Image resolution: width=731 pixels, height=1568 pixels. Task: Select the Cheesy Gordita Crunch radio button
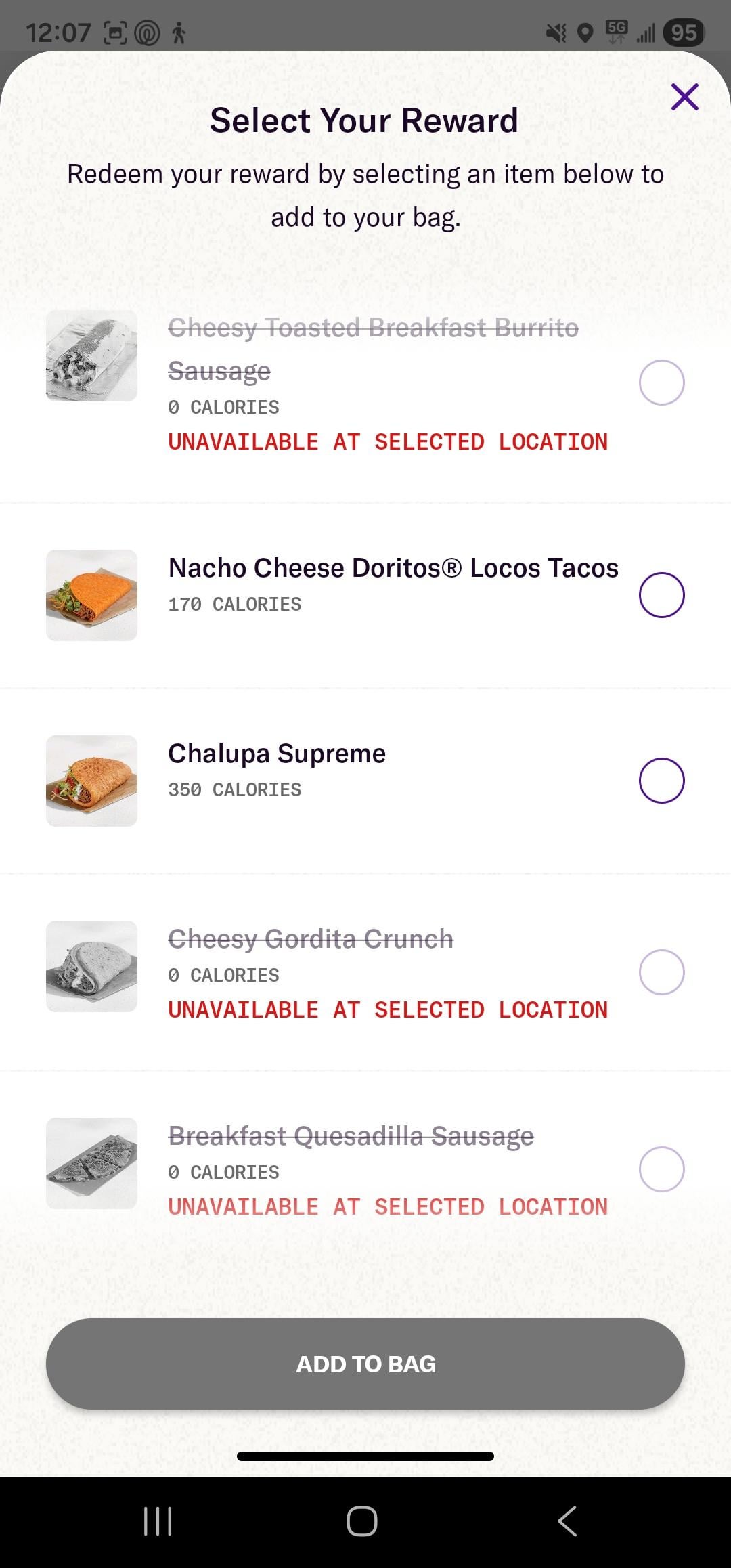point(661,972)
